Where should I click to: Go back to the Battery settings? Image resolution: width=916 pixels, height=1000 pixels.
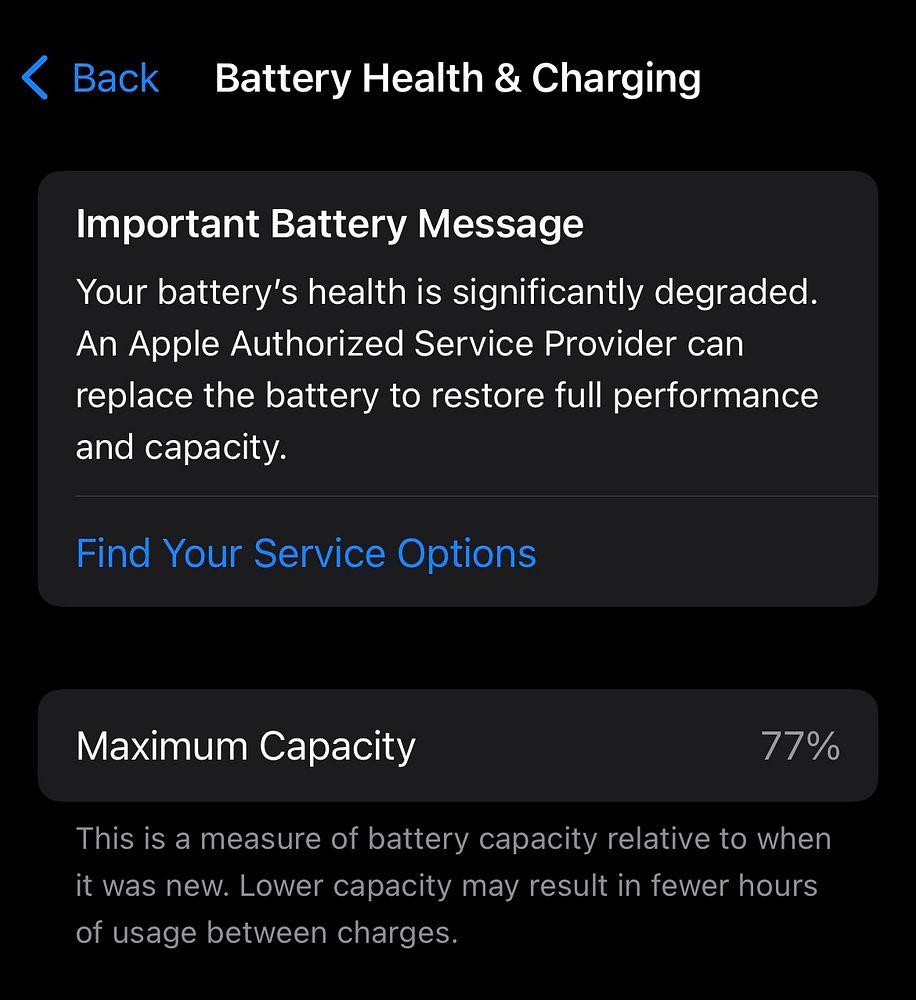tap(91, 78)
